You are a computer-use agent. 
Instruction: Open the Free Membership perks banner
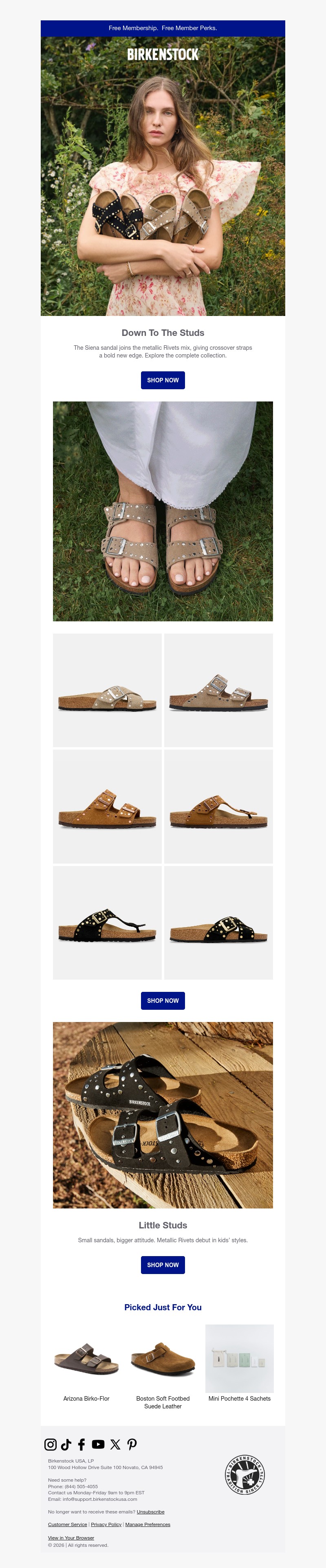pos(163,28)
